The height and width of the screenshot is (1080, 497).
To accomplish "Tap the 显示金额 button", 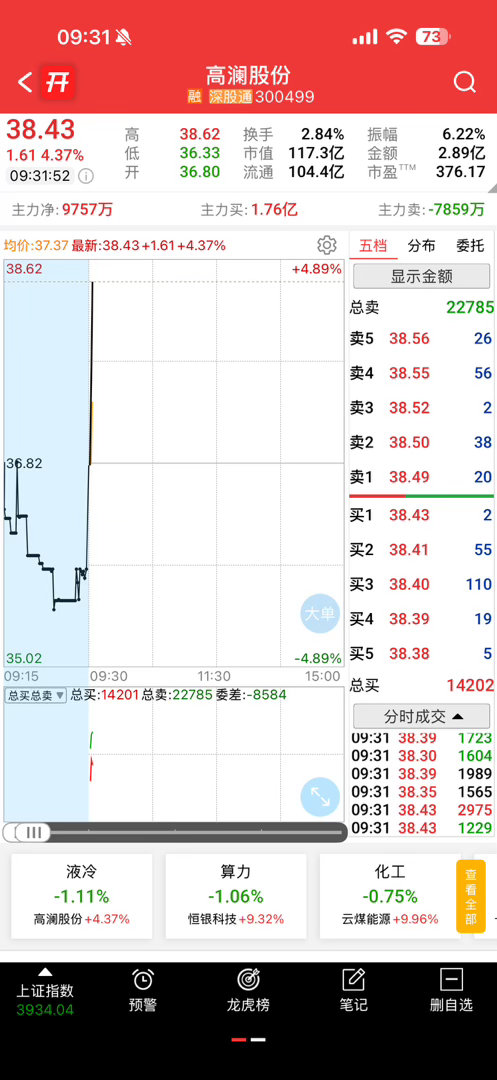I will 422,277.
